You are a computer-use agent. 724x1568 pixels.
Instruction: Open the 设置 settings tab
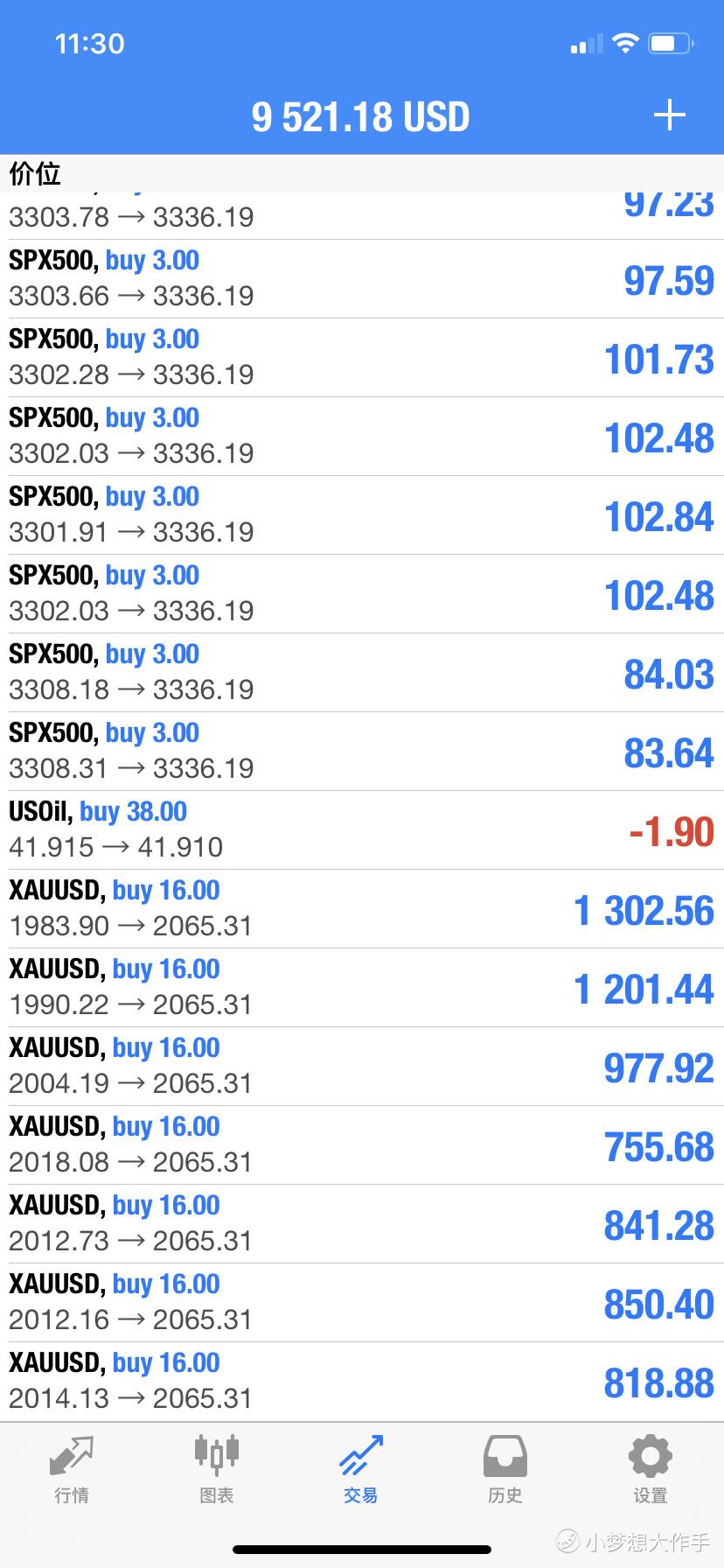pyautogui.click(x=651, y=1470)
